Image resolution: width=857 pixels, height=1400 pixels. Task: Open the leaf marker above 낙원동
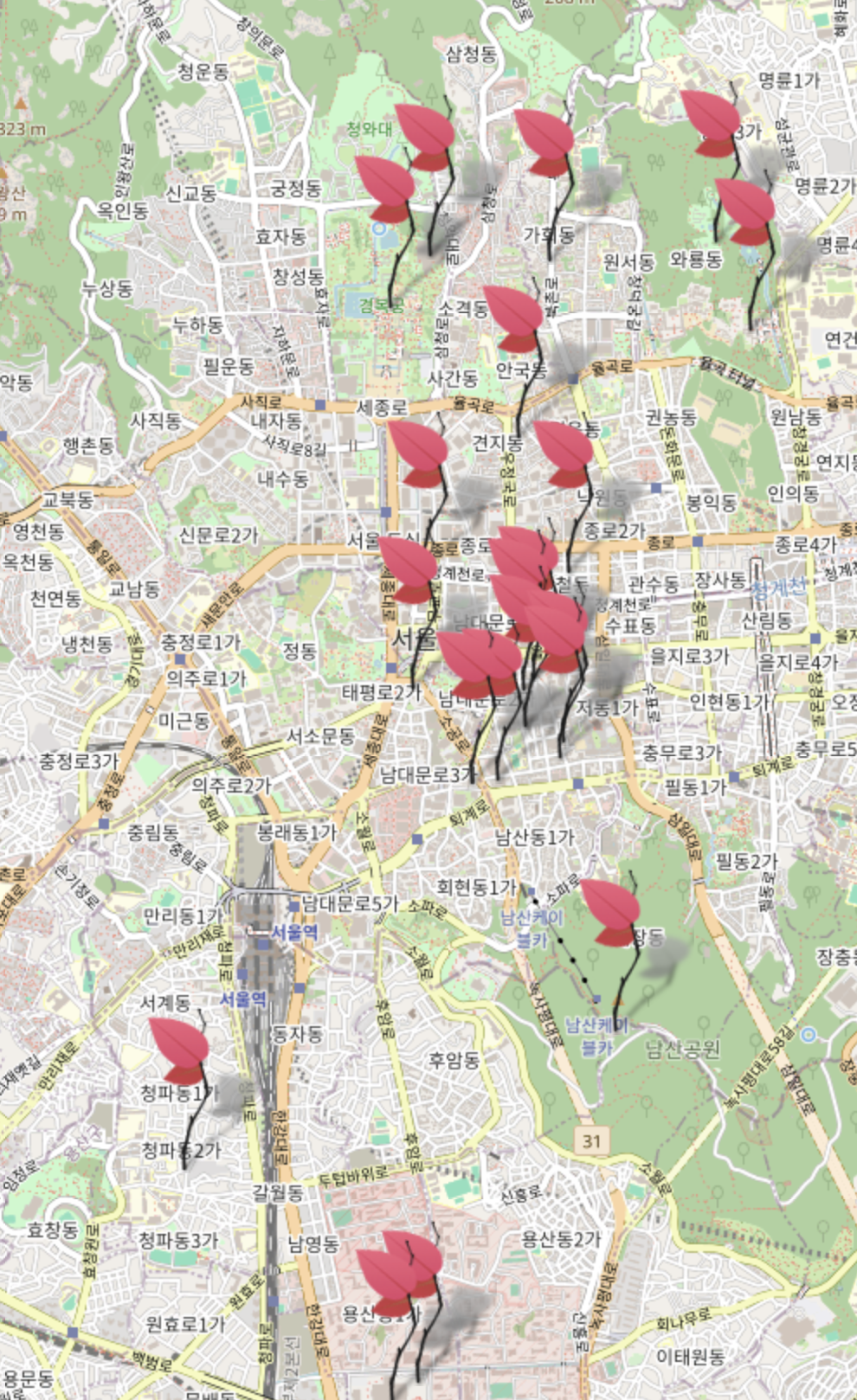point(564,454)
